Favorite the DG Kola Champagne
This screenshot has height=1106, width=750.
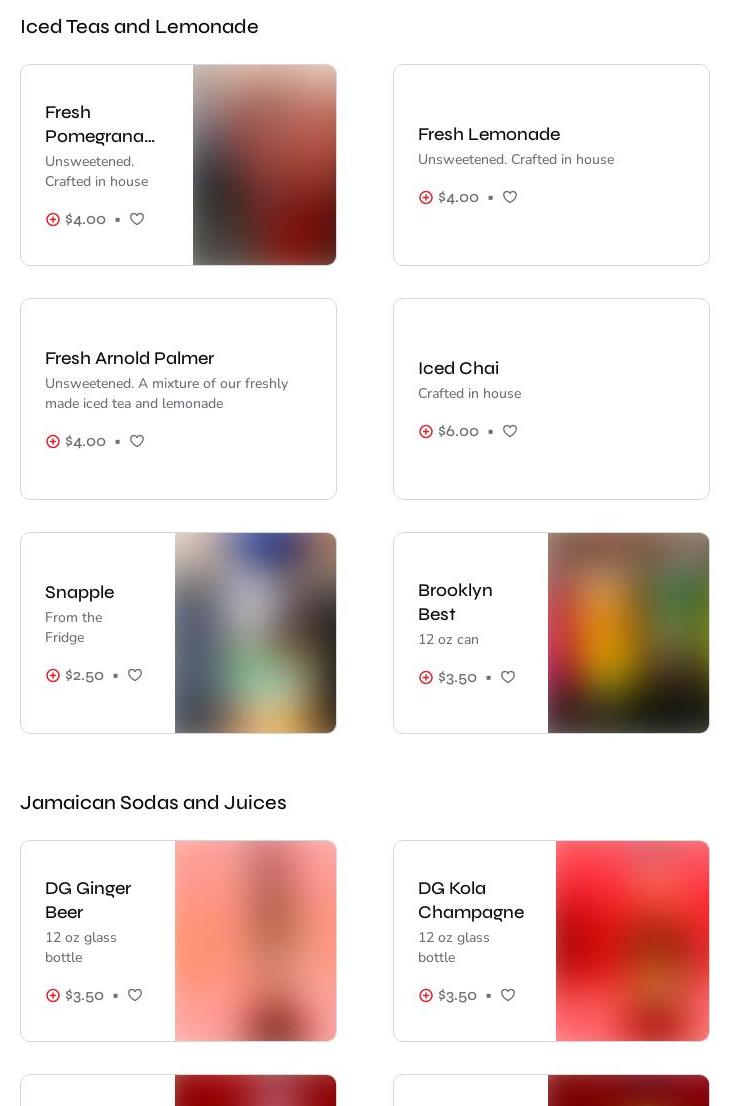coord(508,995)
